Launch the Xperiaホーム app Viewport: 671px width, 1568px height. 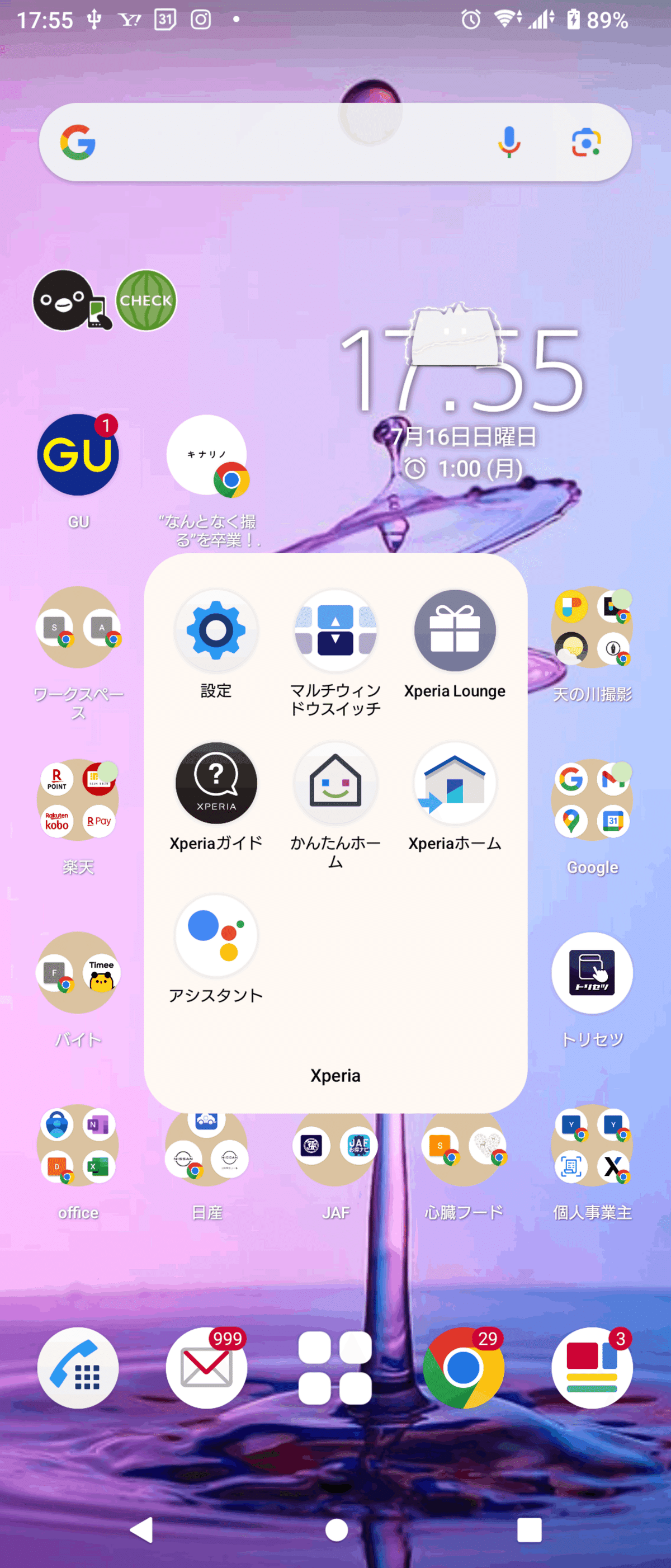click(455, 785)
